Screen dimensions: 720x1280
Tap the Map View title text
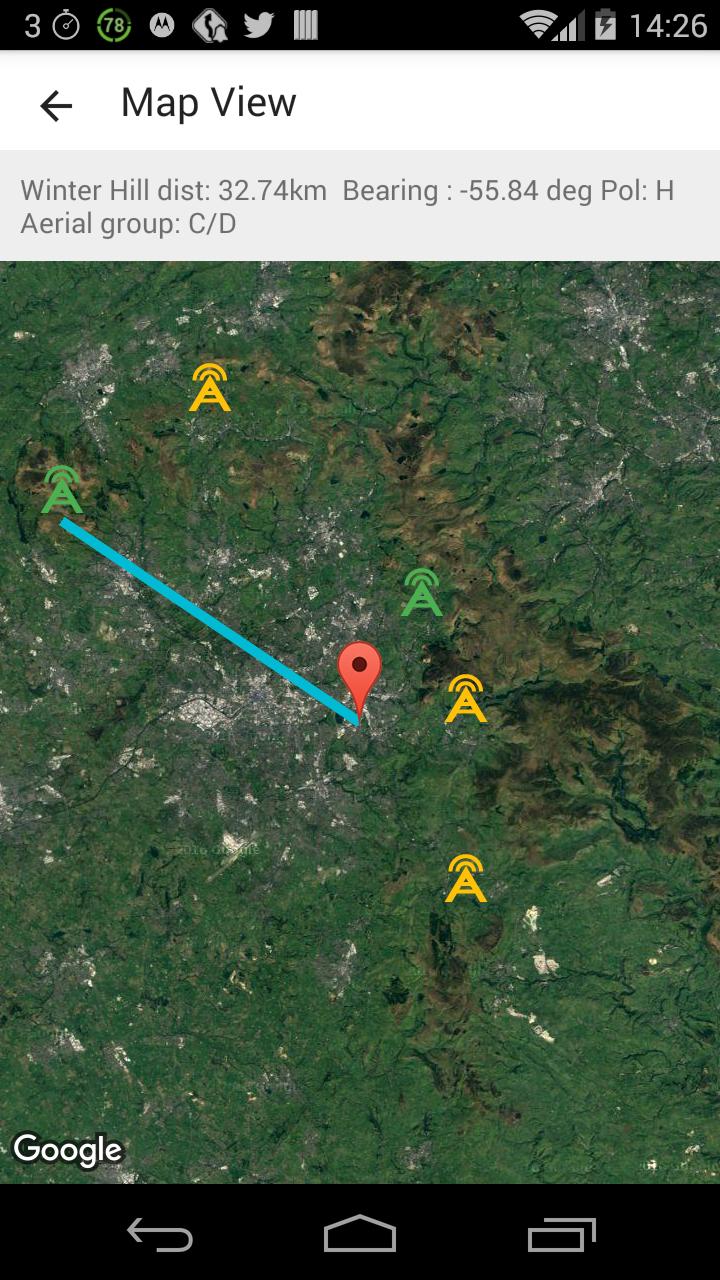point(206,101)
